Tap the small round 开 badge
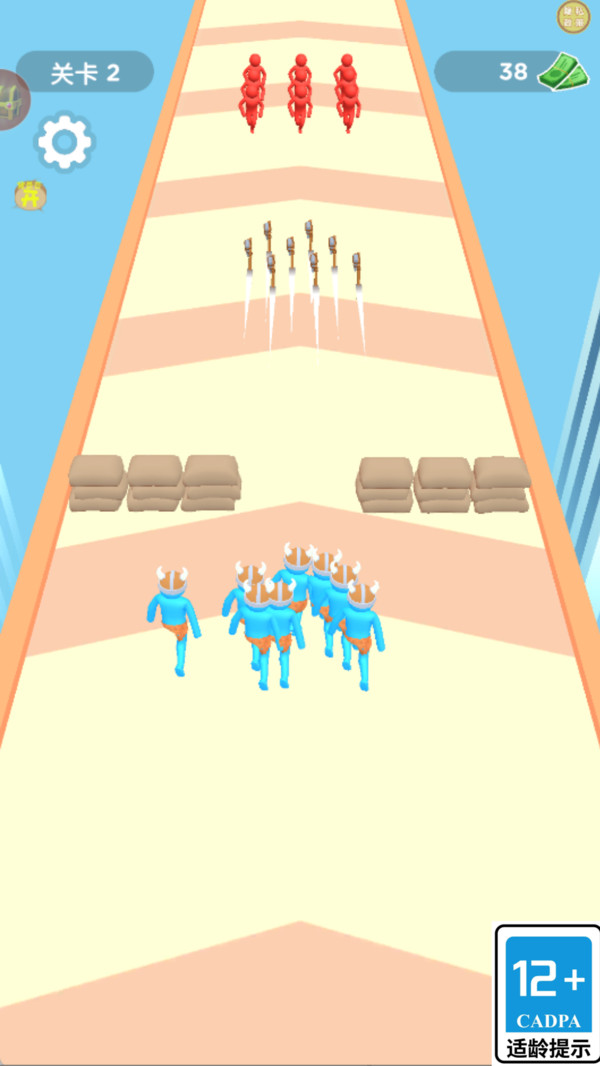The image size is (600, 1066). (31, 196)
